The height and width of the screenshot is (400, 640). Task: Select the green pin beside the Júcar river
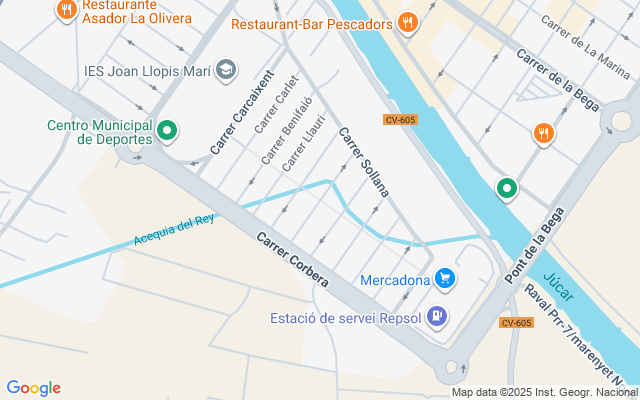pyautogui.click(x=507, y=187)
